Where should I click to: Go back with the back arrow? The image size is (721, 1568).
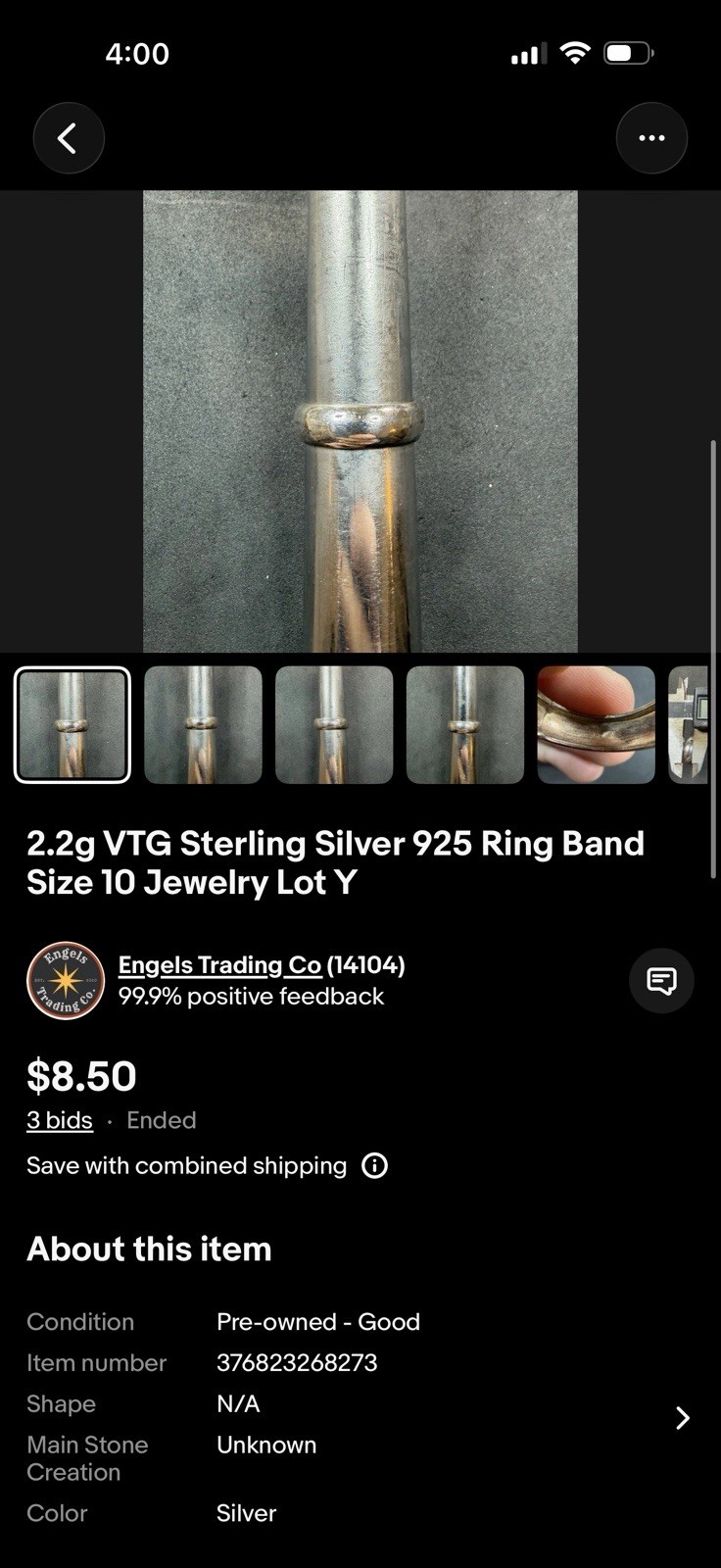[x=69, y=138]
